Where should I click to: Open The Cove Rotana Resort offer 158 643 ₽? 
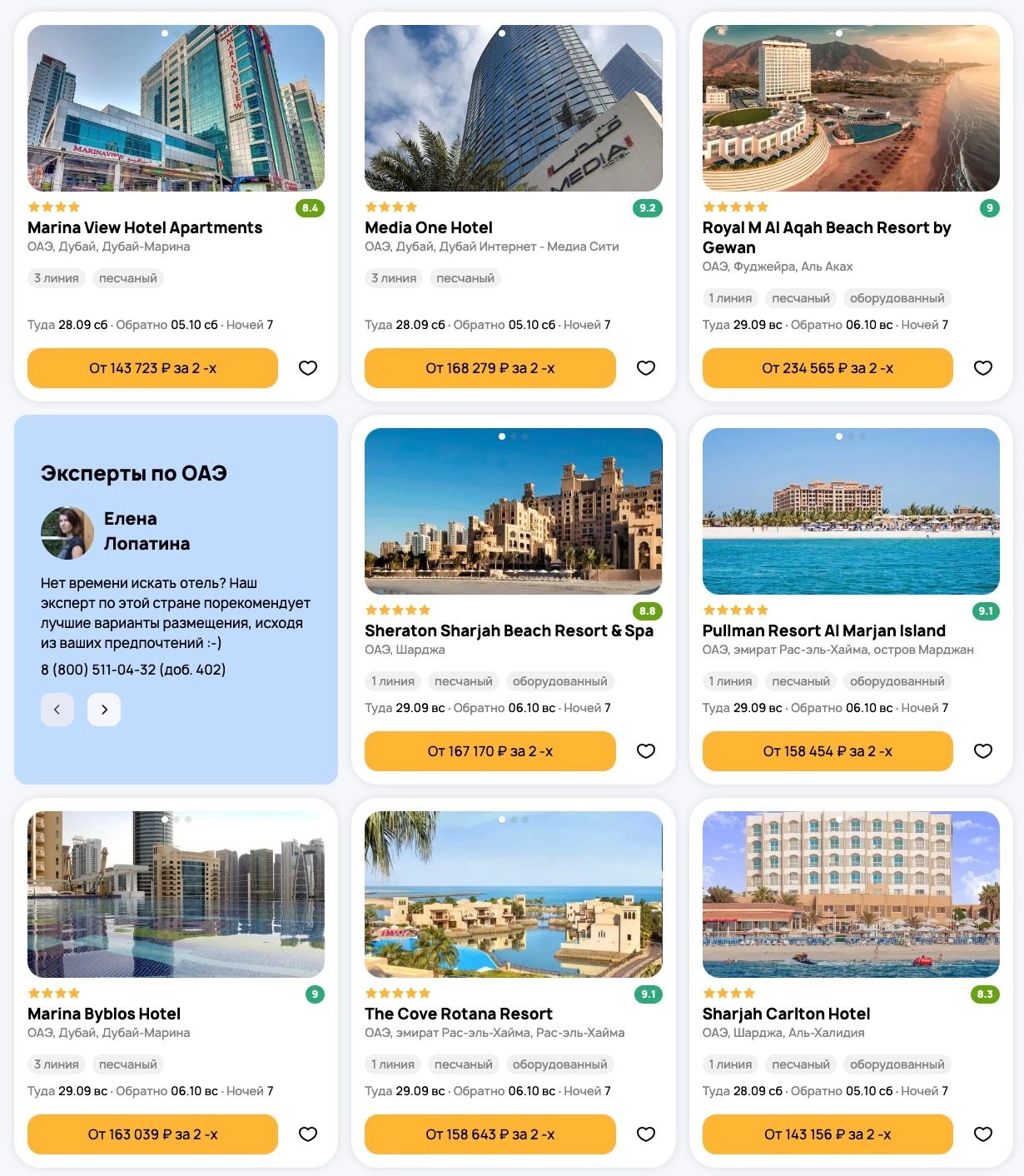(x=490, y=1134)
